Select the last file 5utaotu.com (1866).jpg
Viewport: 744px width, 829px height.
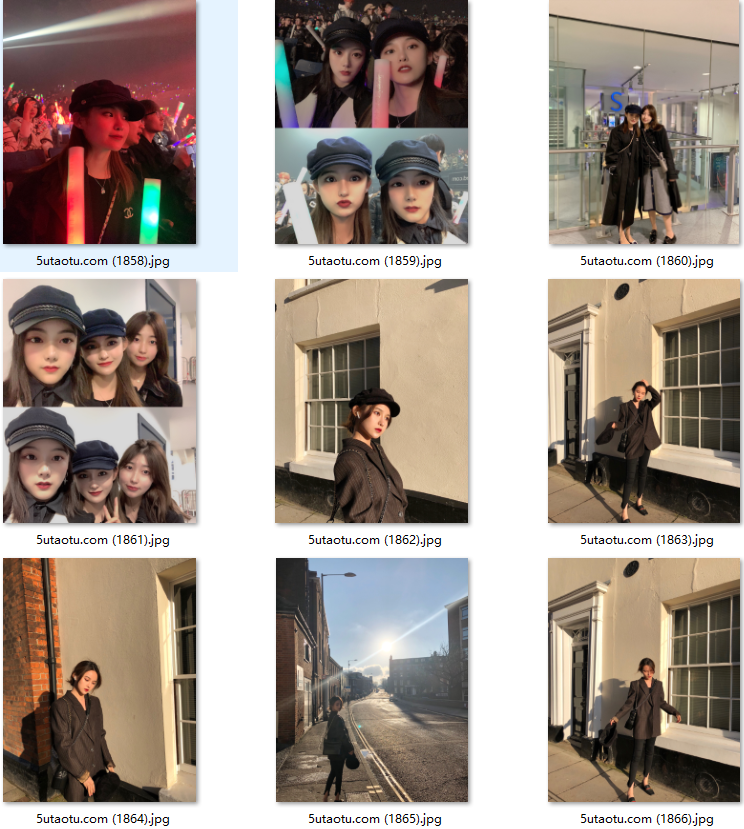[x=644, y=680]
